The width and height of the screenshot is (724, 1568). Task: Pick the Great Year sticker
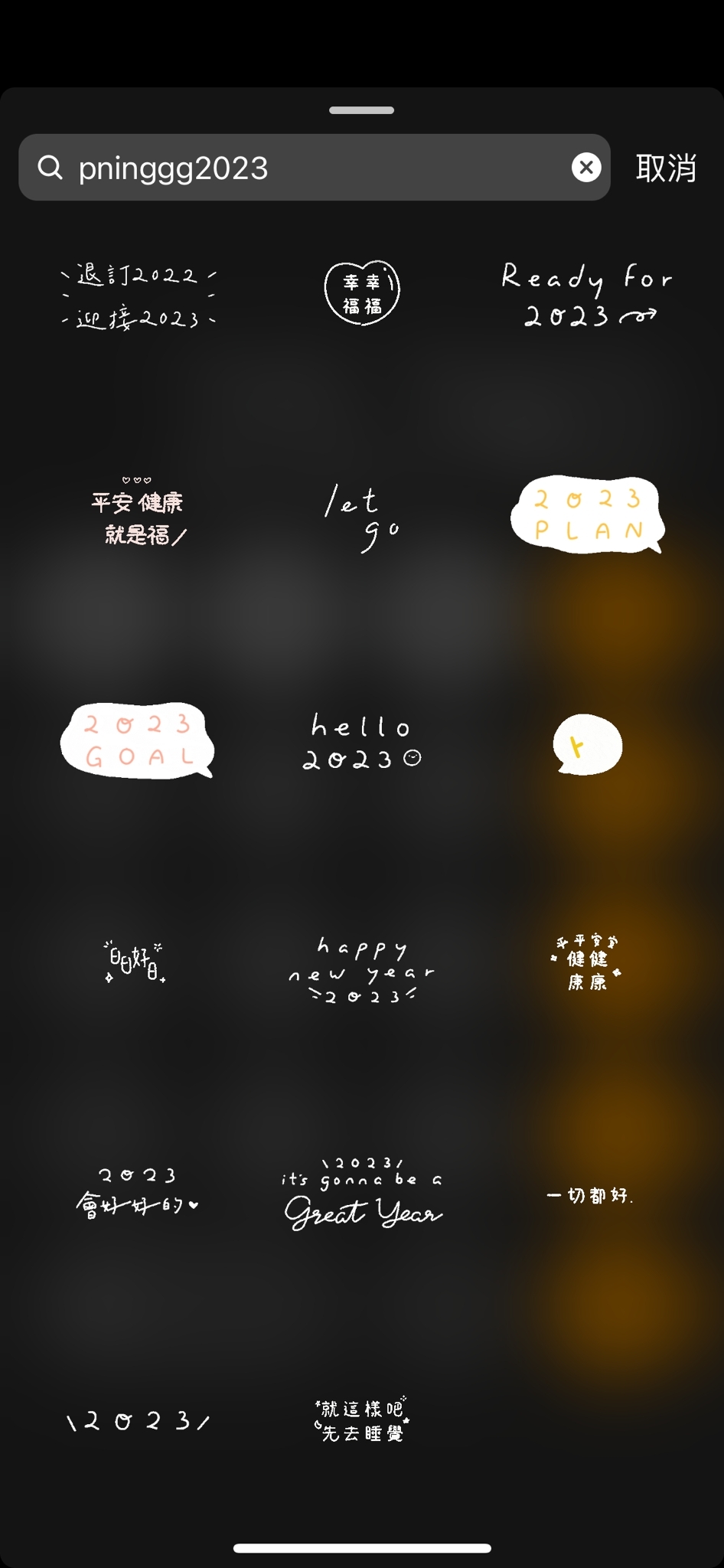[362, 1194]
